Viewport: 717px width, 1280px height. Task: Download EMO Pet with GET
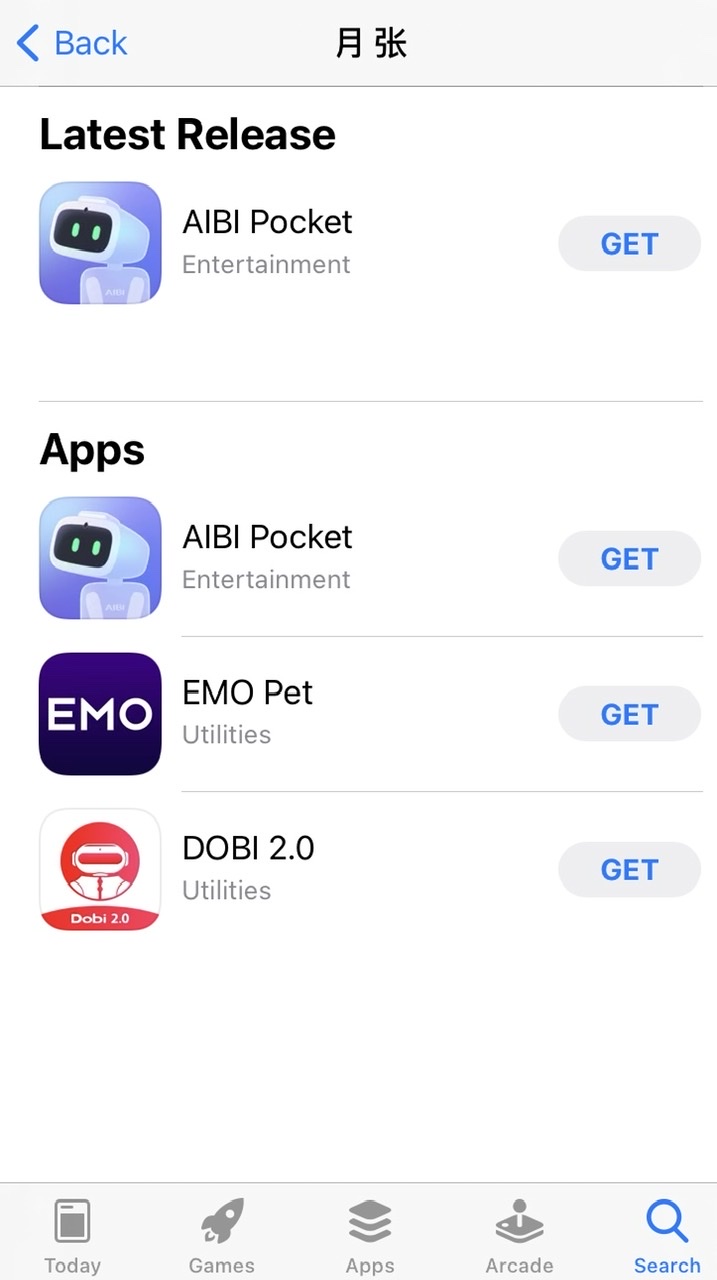point(629,714)
